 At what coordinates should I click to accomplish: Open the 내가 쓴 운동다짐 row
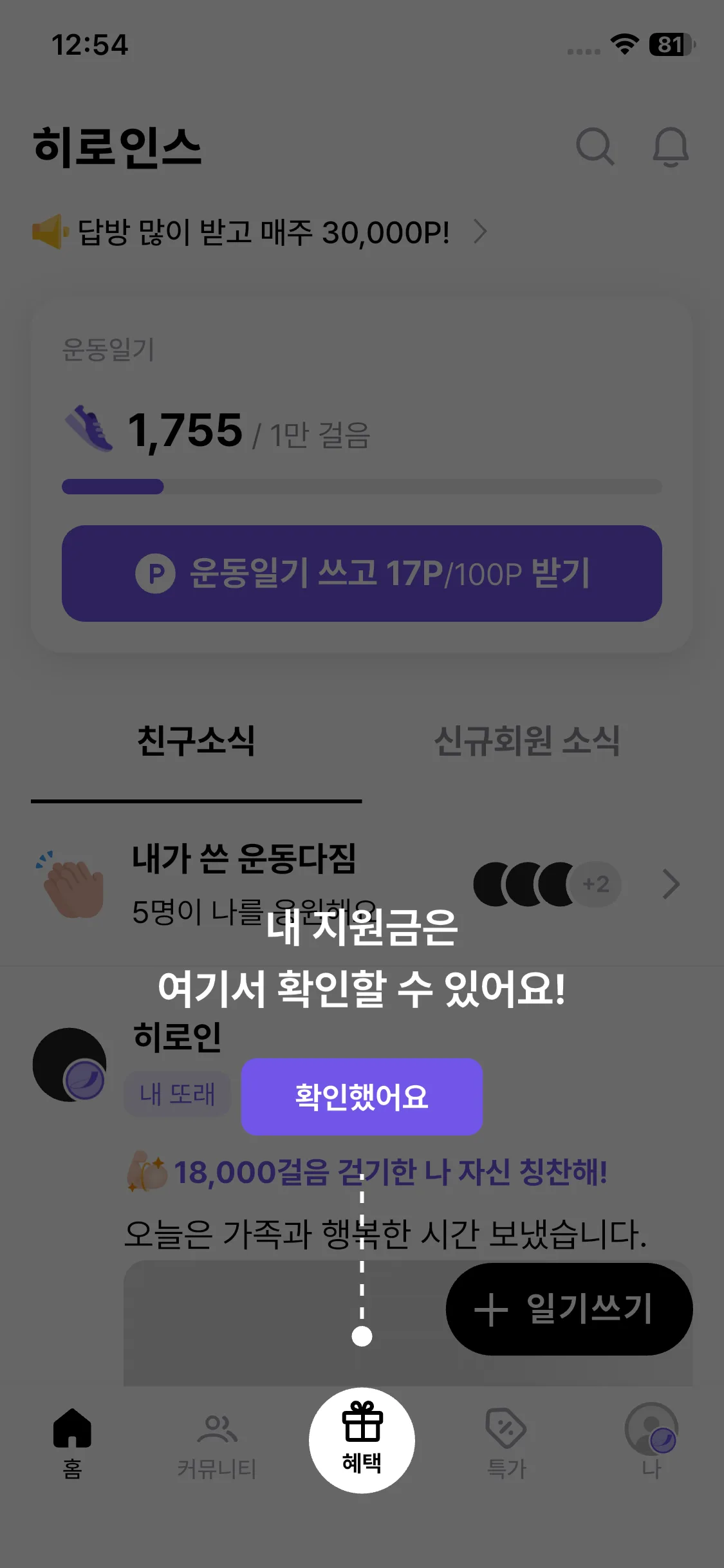360,884
